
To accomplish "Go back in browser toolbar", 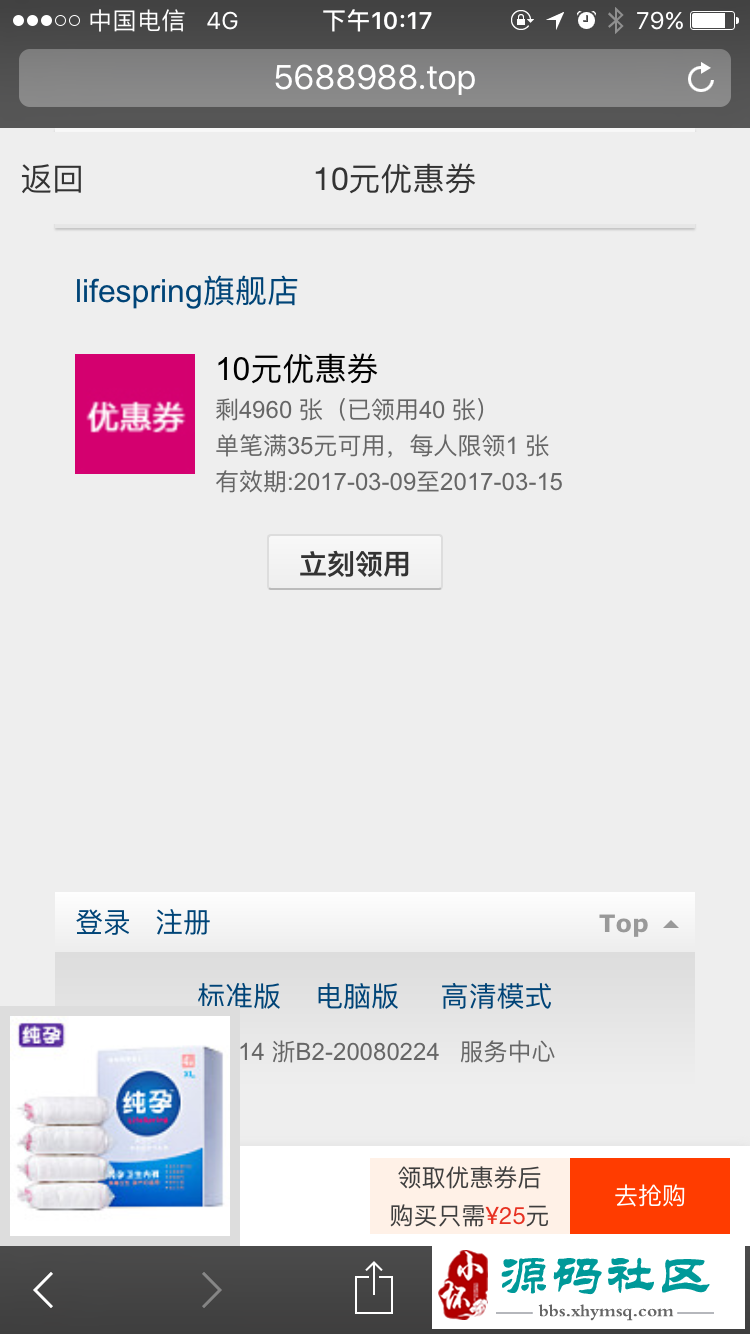I will click(x=44, y=1290).
